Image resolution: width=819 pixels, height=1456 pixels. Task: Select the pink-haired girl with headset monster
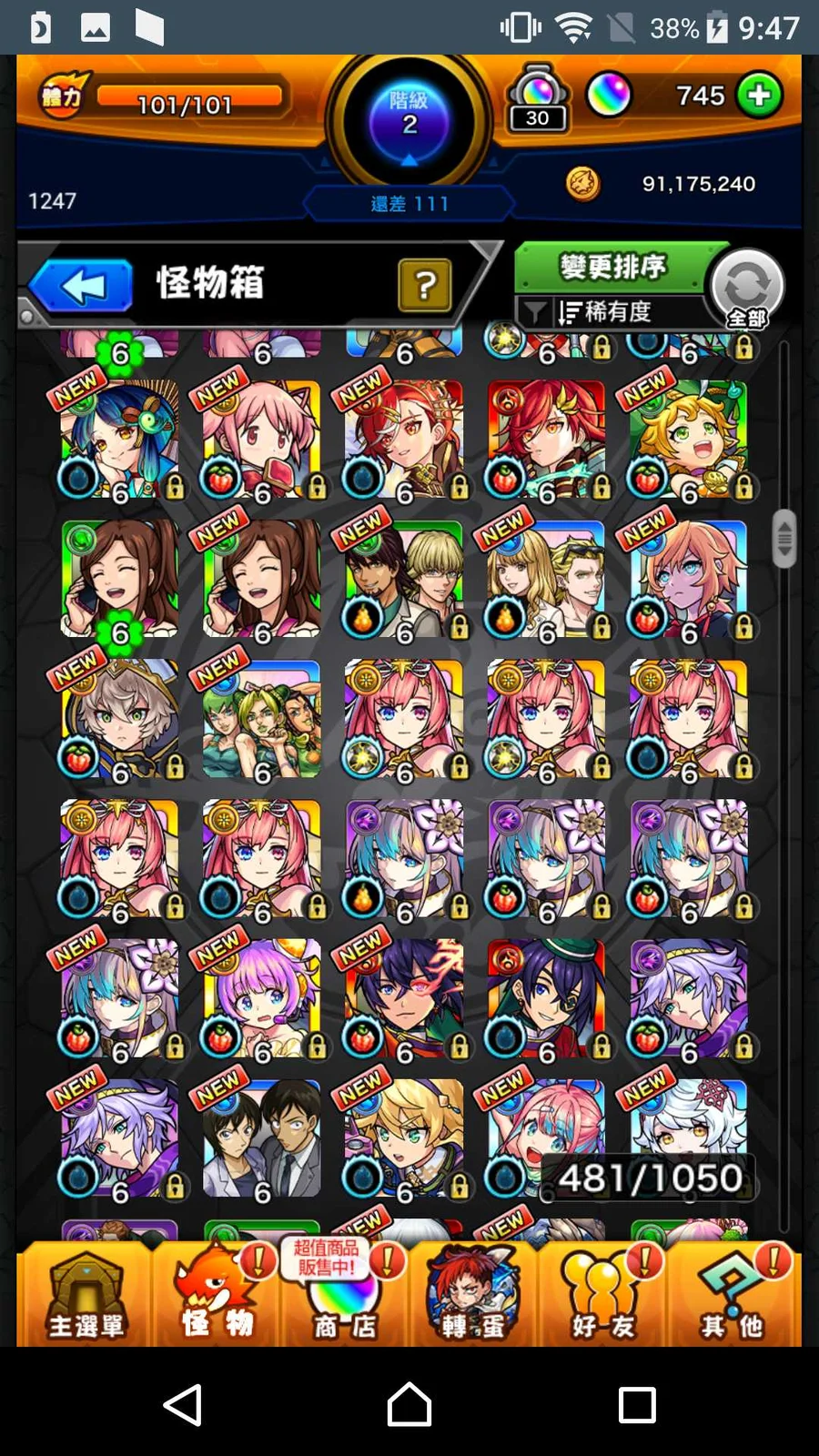point(261,999)
